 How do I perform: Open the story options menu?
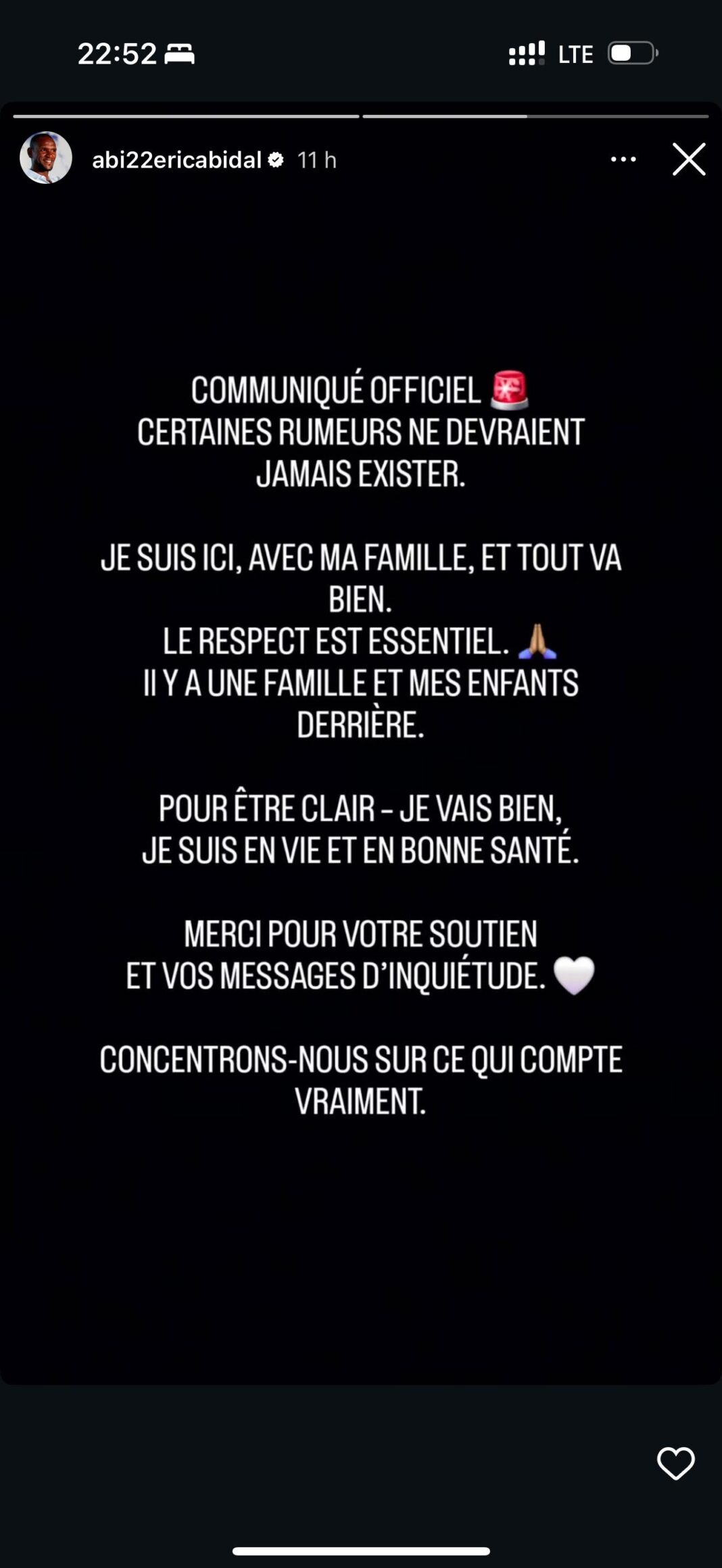[x=623, y=160]
